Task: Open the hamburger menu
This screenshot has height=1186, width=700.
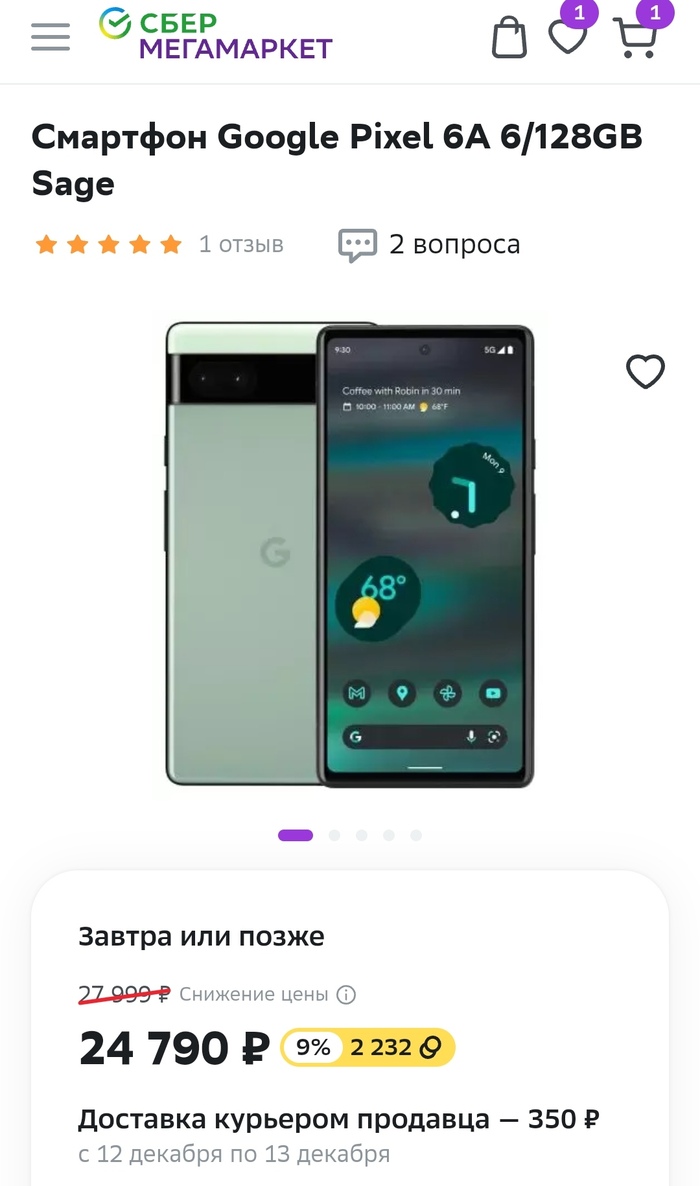Action: click(50, 37)
